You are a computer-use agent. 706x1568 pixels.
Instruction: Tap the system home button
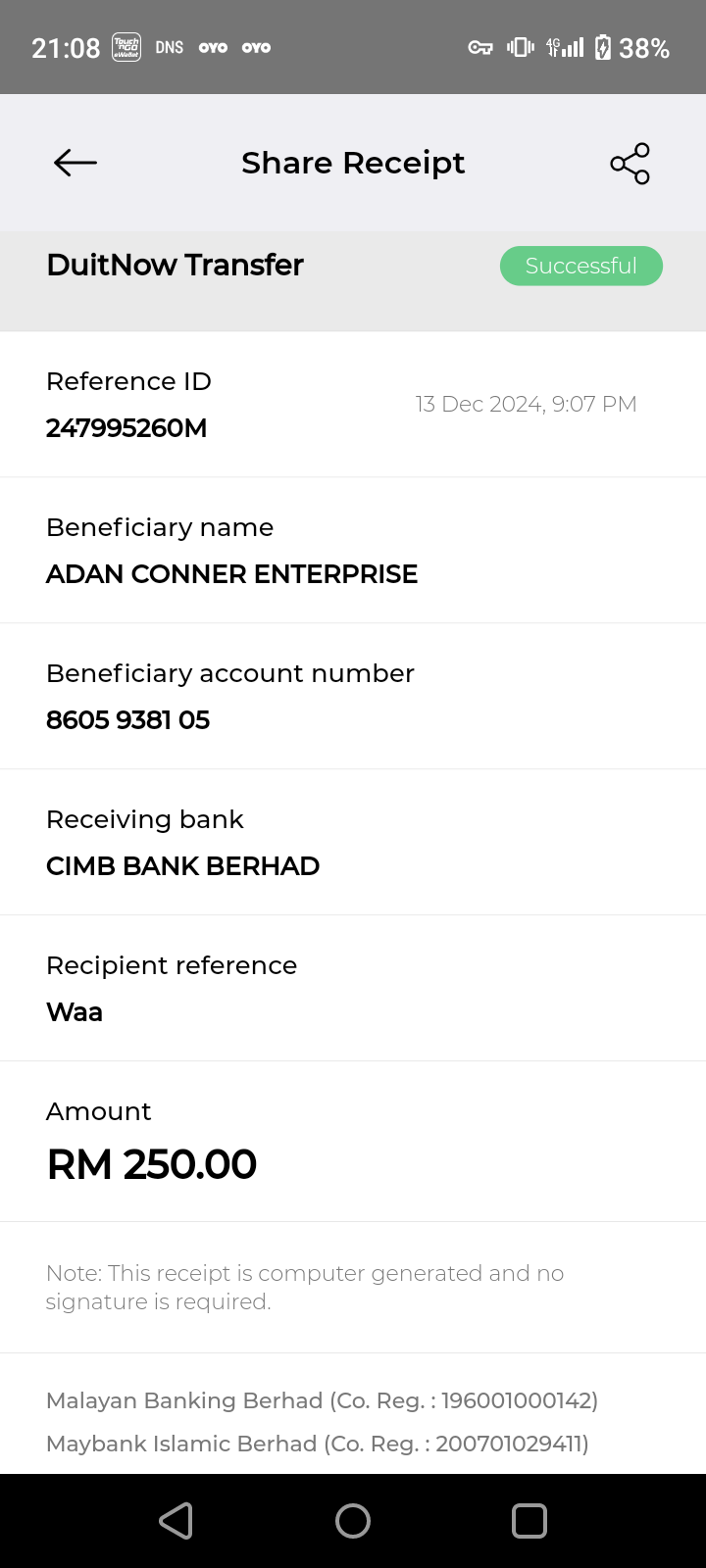(353, 1521)
